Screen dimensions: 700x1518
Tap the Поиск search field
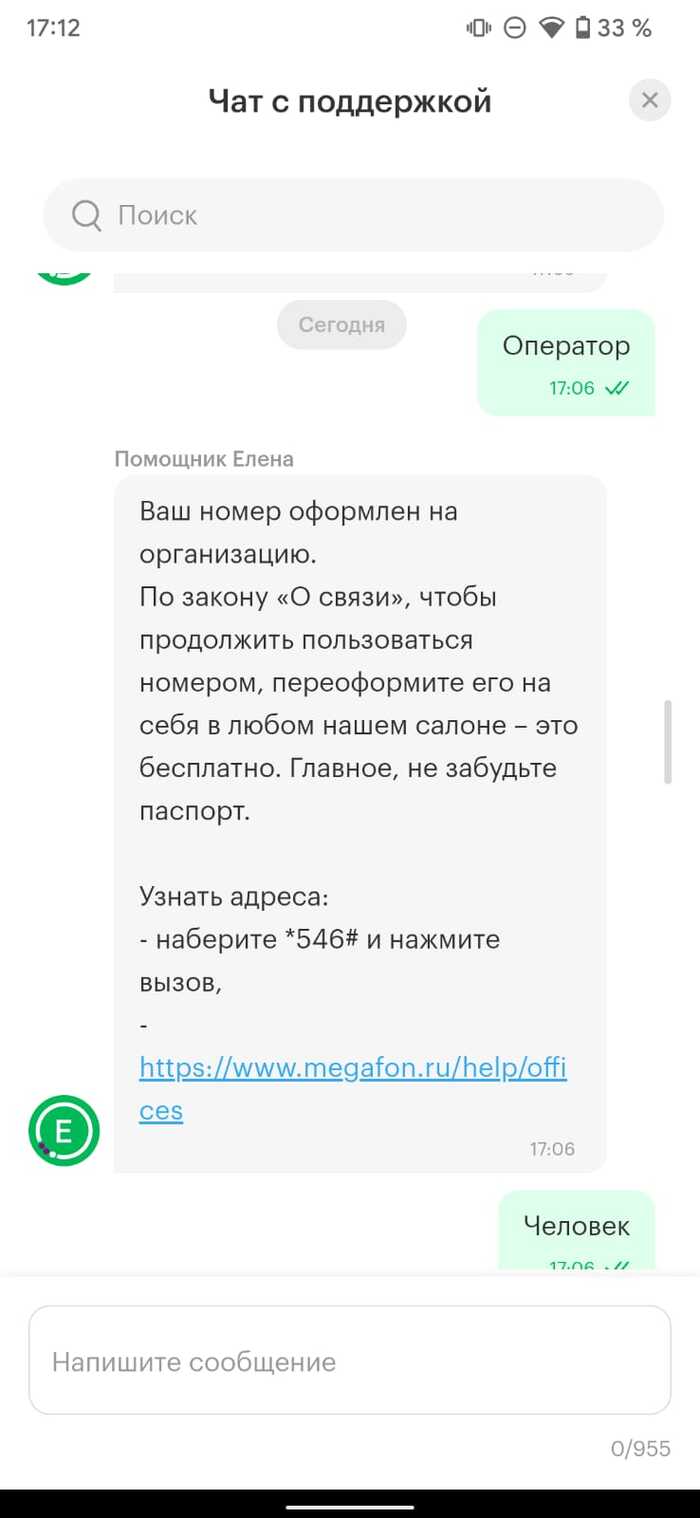point(353,215)
